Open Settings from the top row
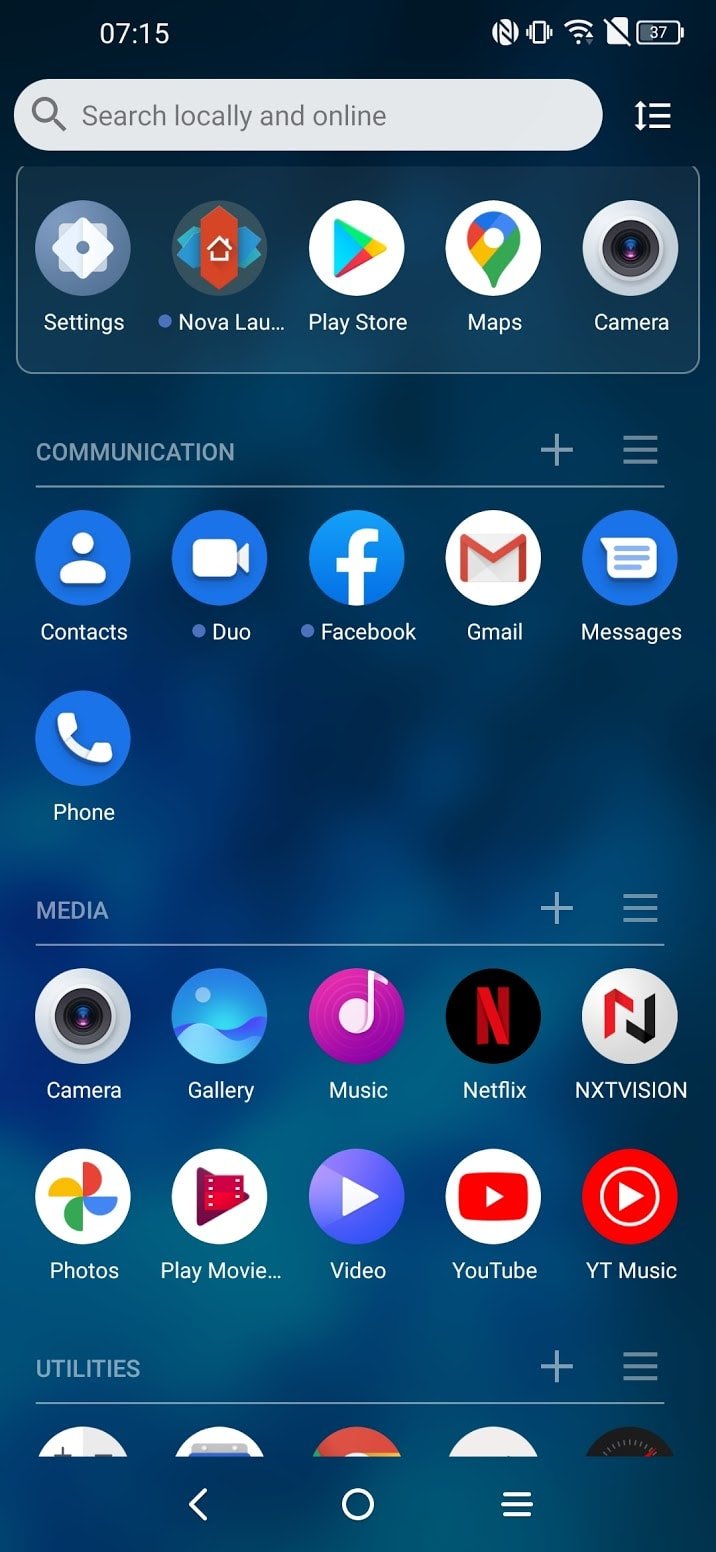 coord(83,248)
